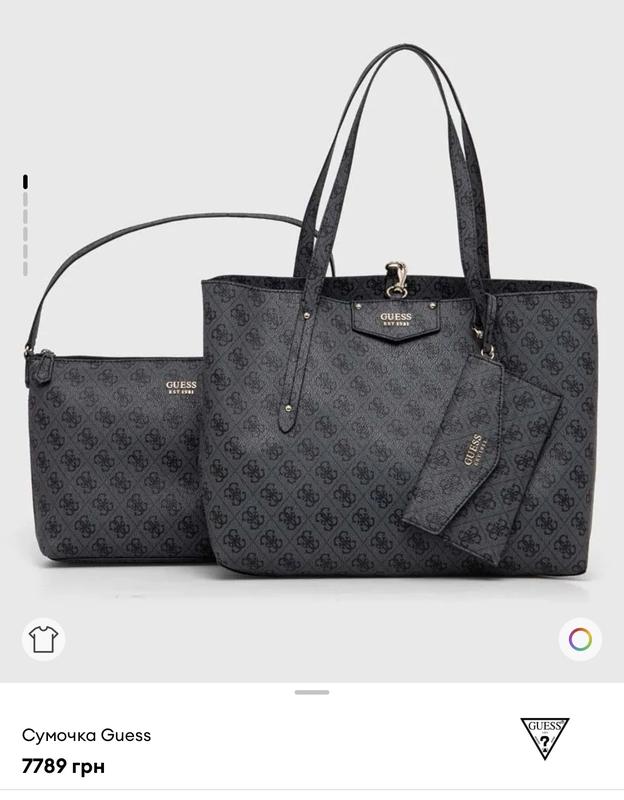
Task: Open the color wheel options
Action: 580,639
